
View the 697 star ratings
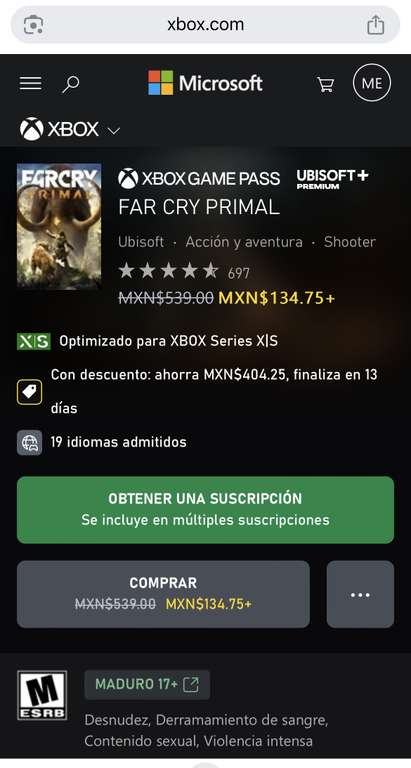(x=184, y=272)
